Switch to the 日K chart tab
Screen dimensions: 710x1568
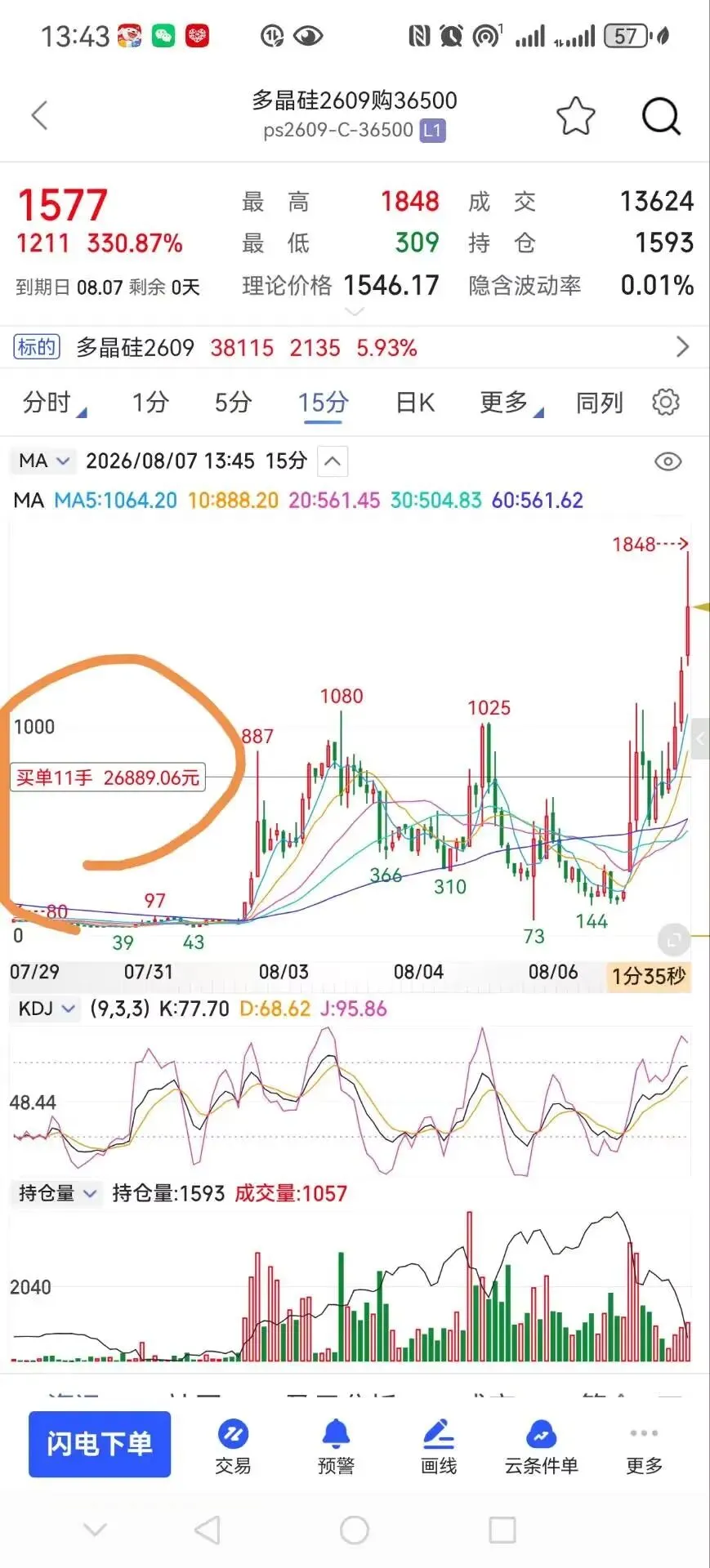tap(415, 402)
